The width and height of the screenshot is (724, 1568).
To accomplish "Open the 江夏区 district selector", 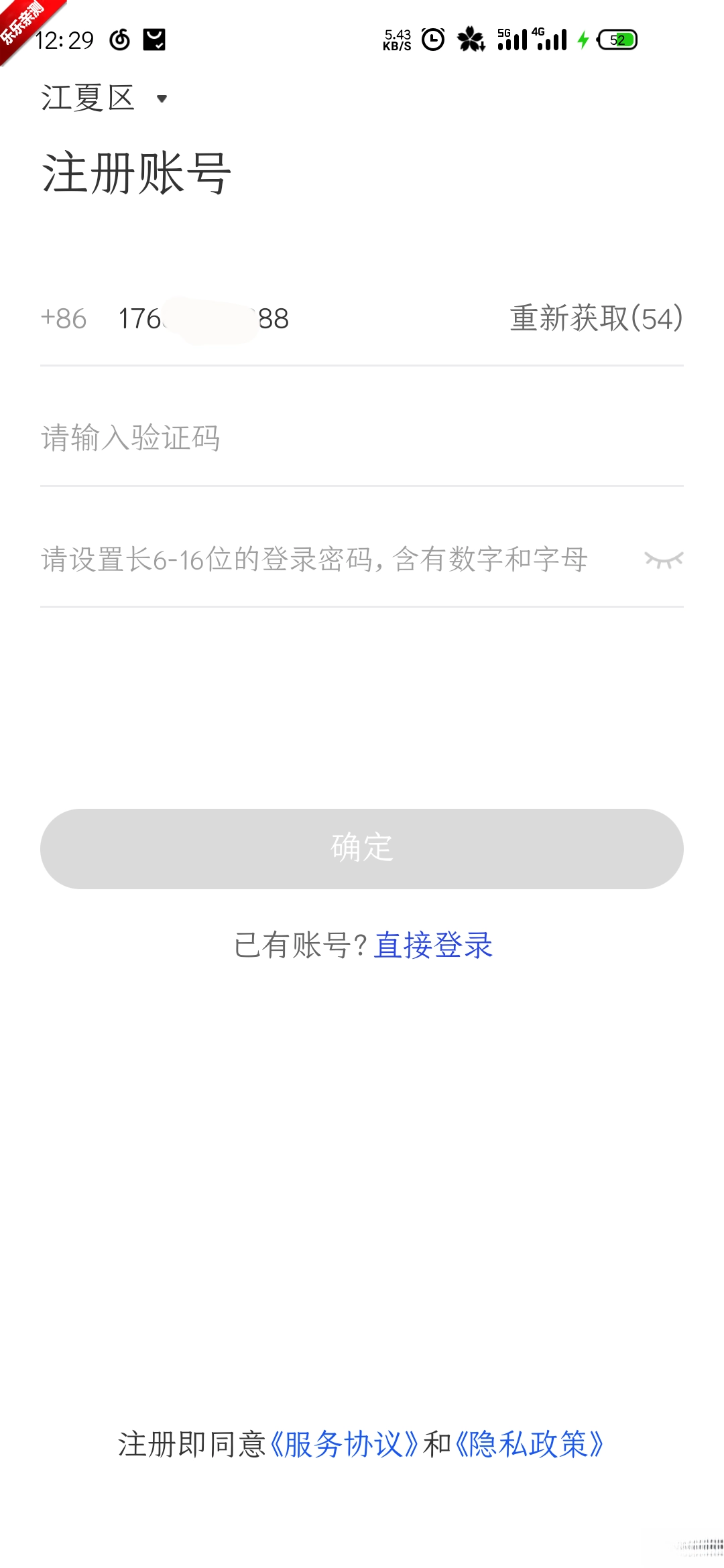I will point(87,98).
